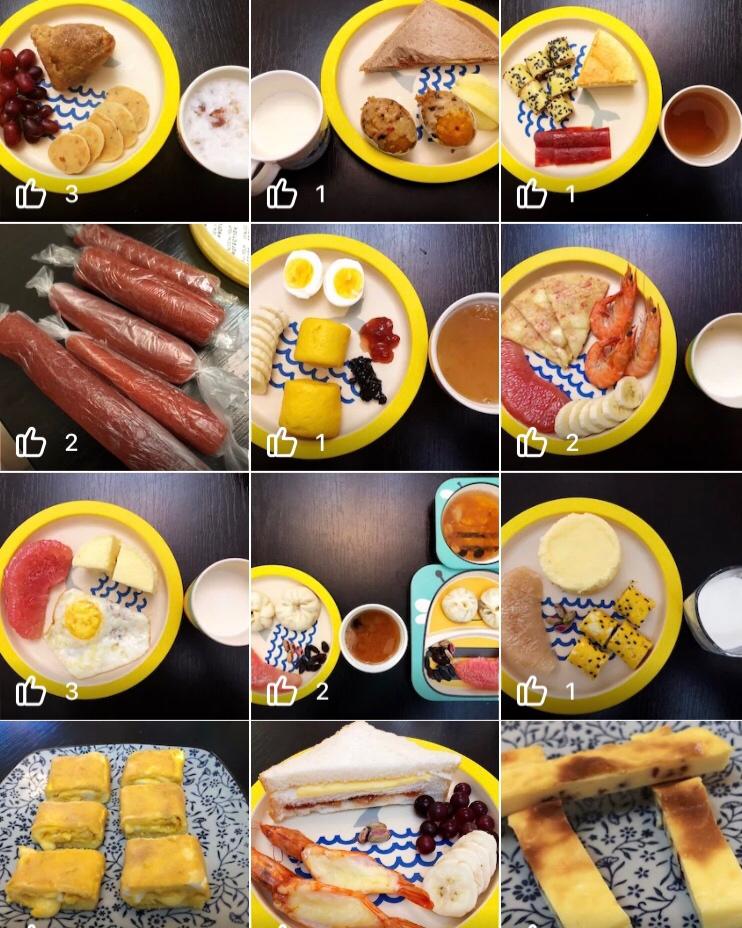Open the post with halved boiled eggs
742x928 pixels.
tap(374, 345)
